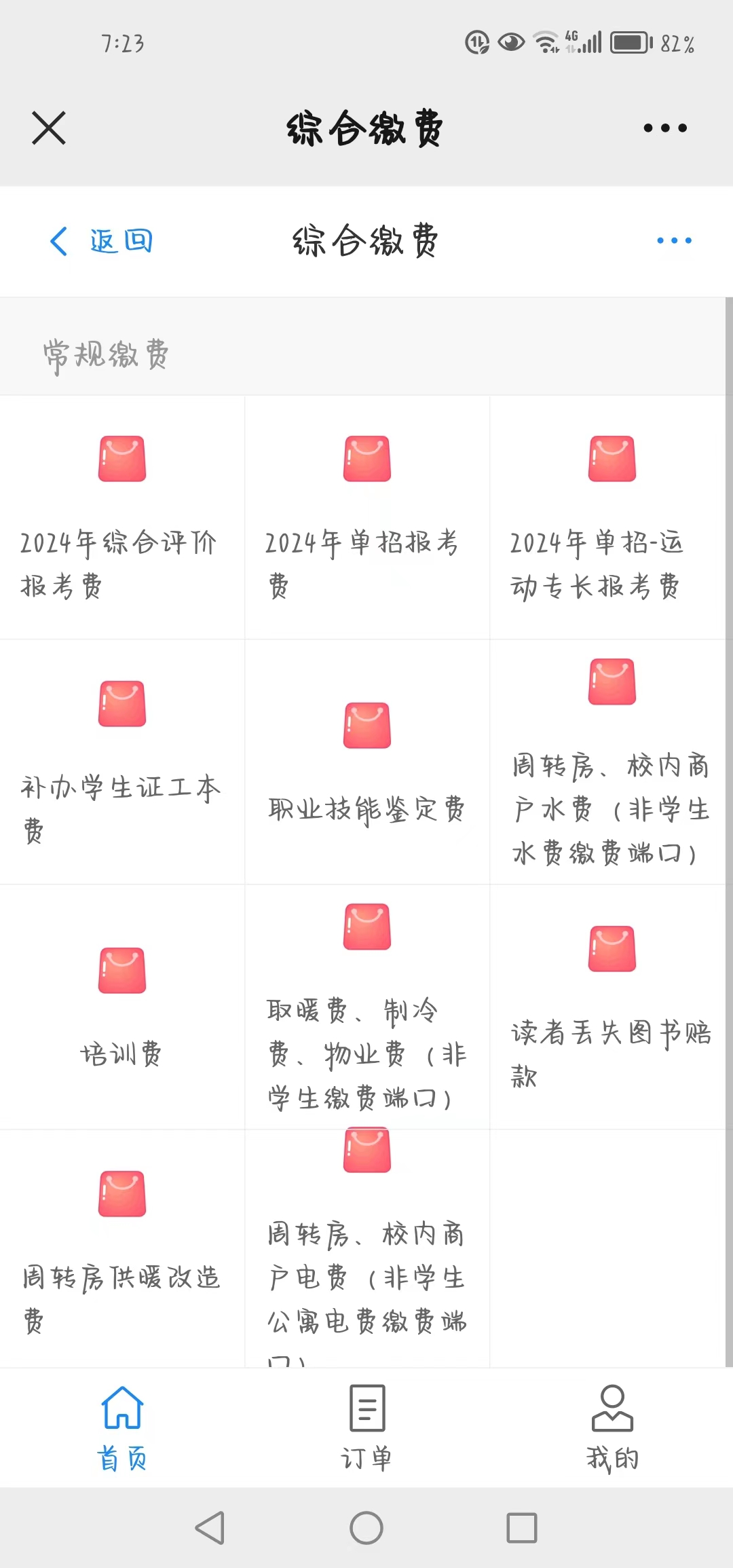The width and height of the screenshot is (733, 1568).
Task: Open the black three-dot menu in the title bar
Action: tap(665, 128)
